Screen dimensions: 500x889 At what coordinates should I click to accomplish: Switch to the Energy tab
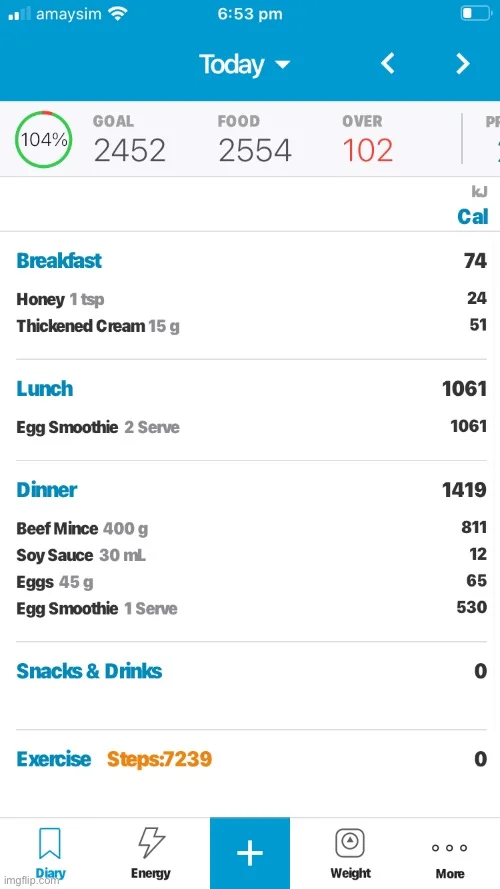(x=150, y=853)
